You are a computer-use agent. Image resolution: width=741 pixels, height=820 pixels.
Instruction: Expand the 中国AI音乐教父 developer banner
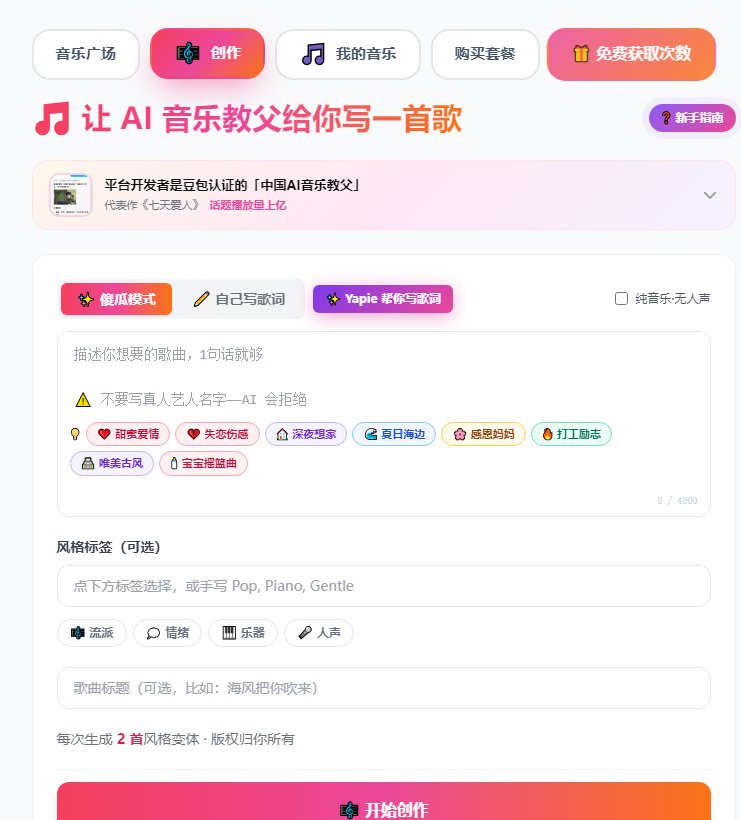tap(709, 195)
